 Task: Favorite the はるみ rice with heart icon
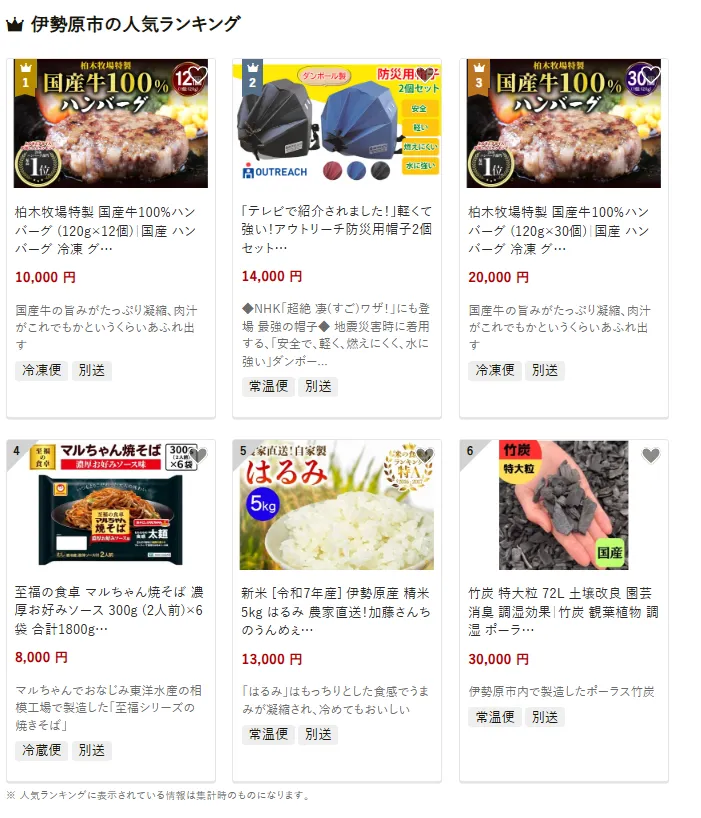coord(425,456)
